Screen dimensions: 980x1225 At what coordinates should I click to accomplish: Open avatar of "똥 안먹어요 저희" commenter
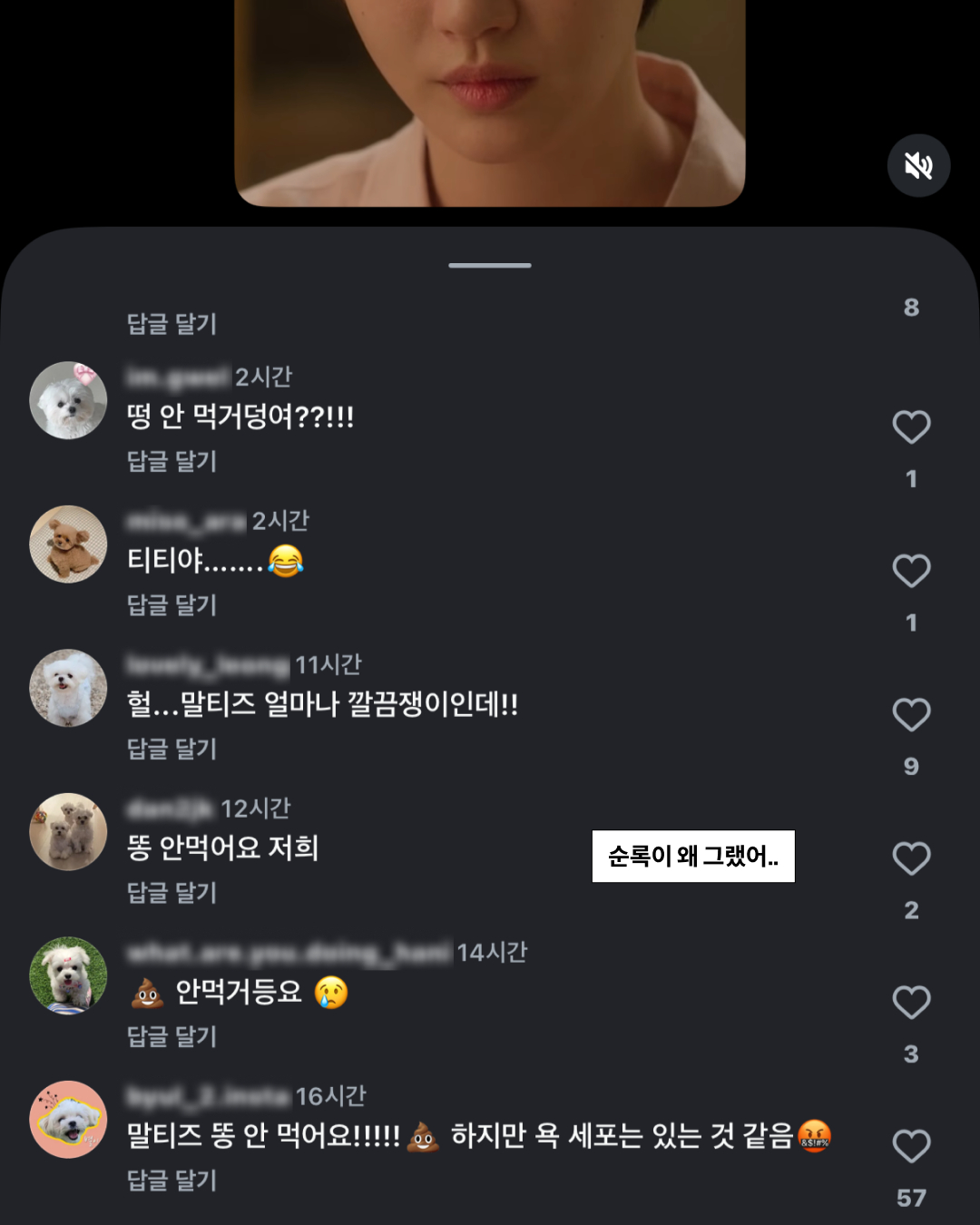point(68,832)
